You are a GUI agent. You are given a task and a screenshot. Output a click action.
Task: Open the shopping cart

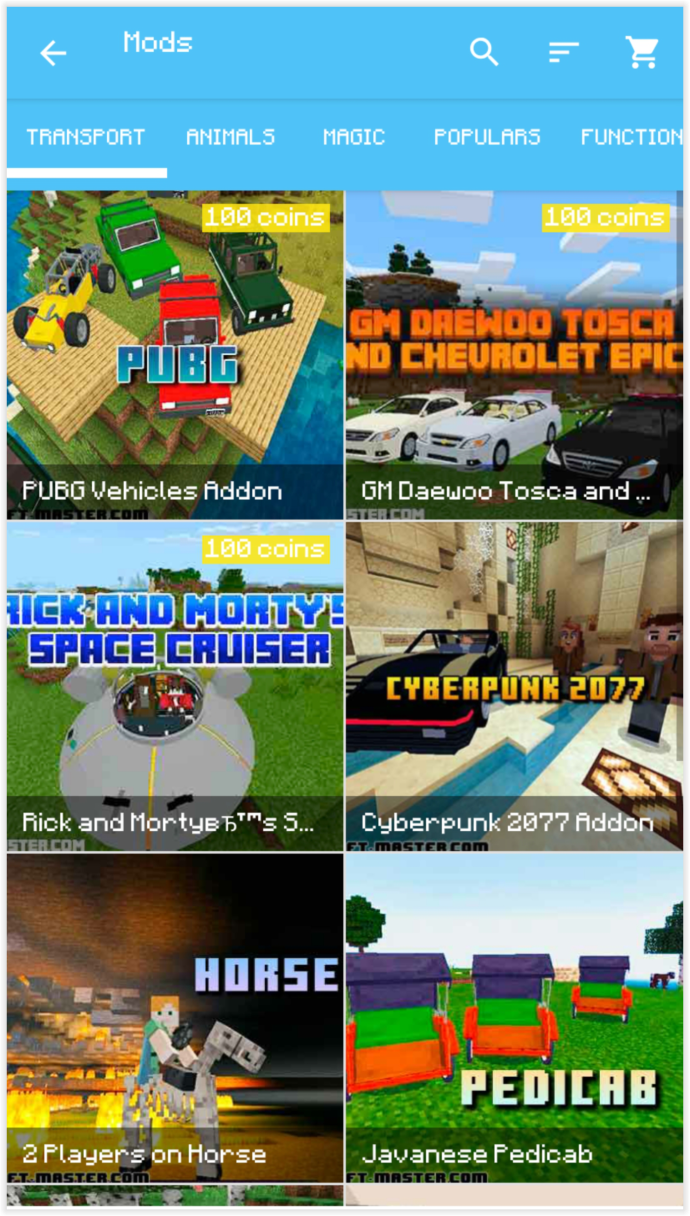(642, 52)
